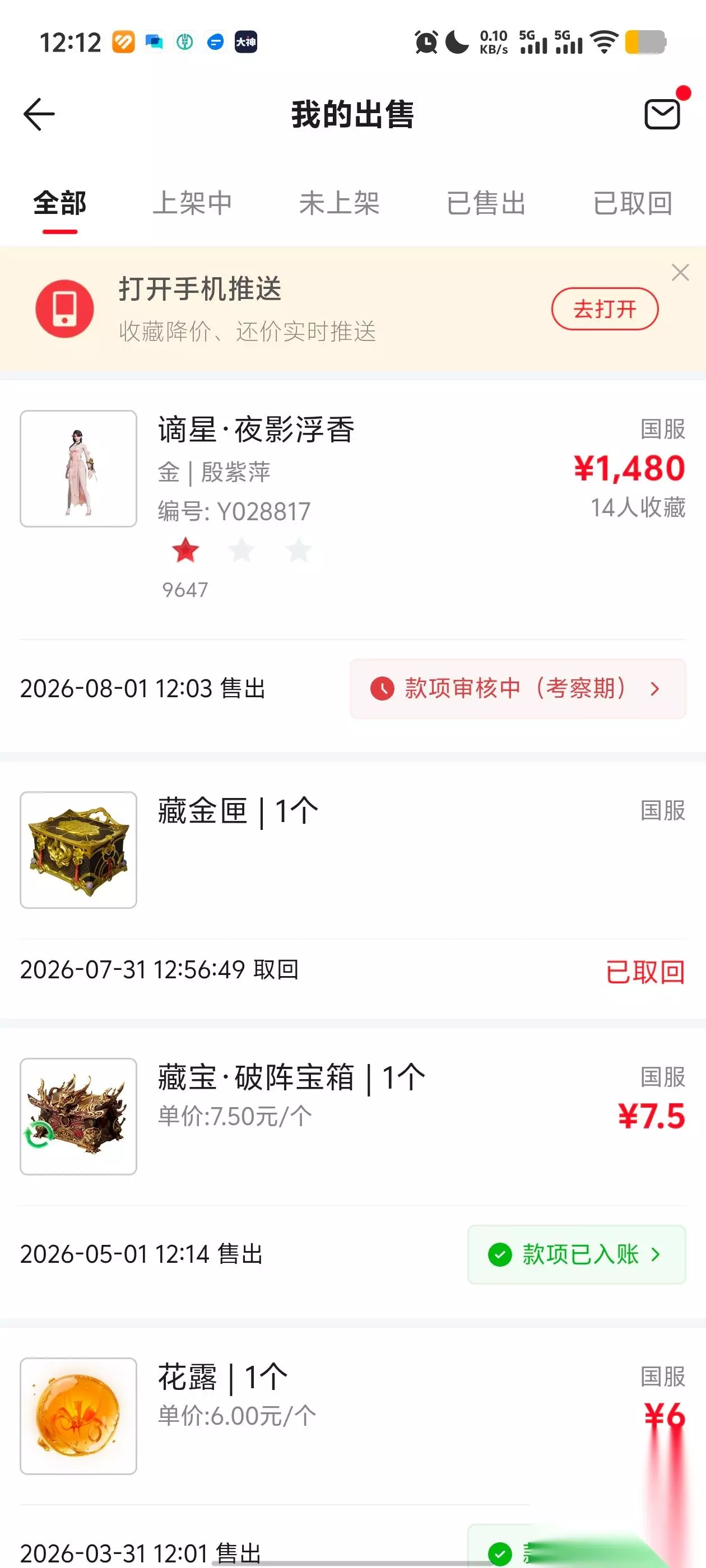The width and height of the screenshot is (706, 1568).
Task: Switch to the 已取回 tab
Action: (x=633, y=203)
